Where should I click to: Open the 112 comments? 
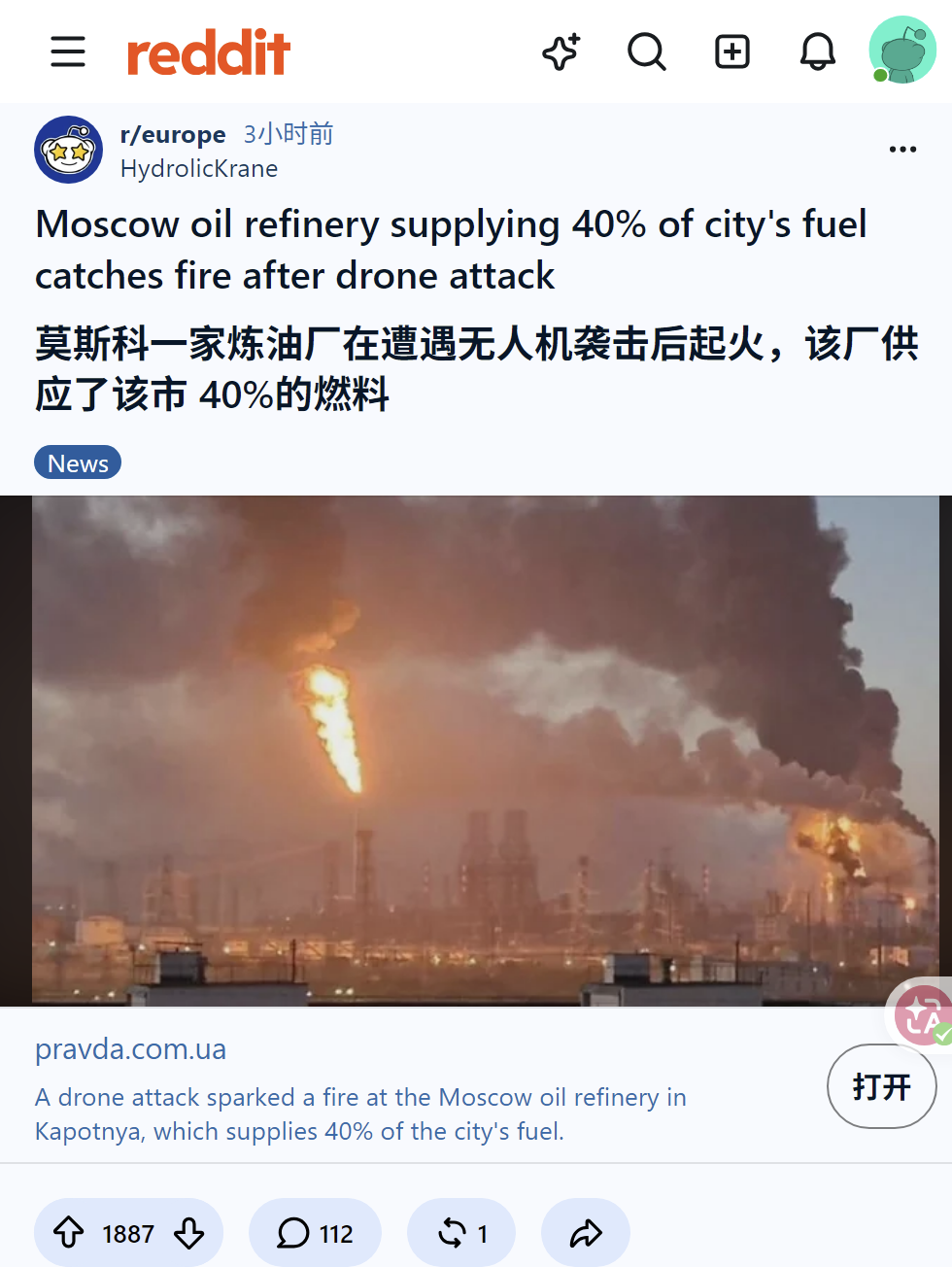pyautogui.click(x=315, y=1233)
